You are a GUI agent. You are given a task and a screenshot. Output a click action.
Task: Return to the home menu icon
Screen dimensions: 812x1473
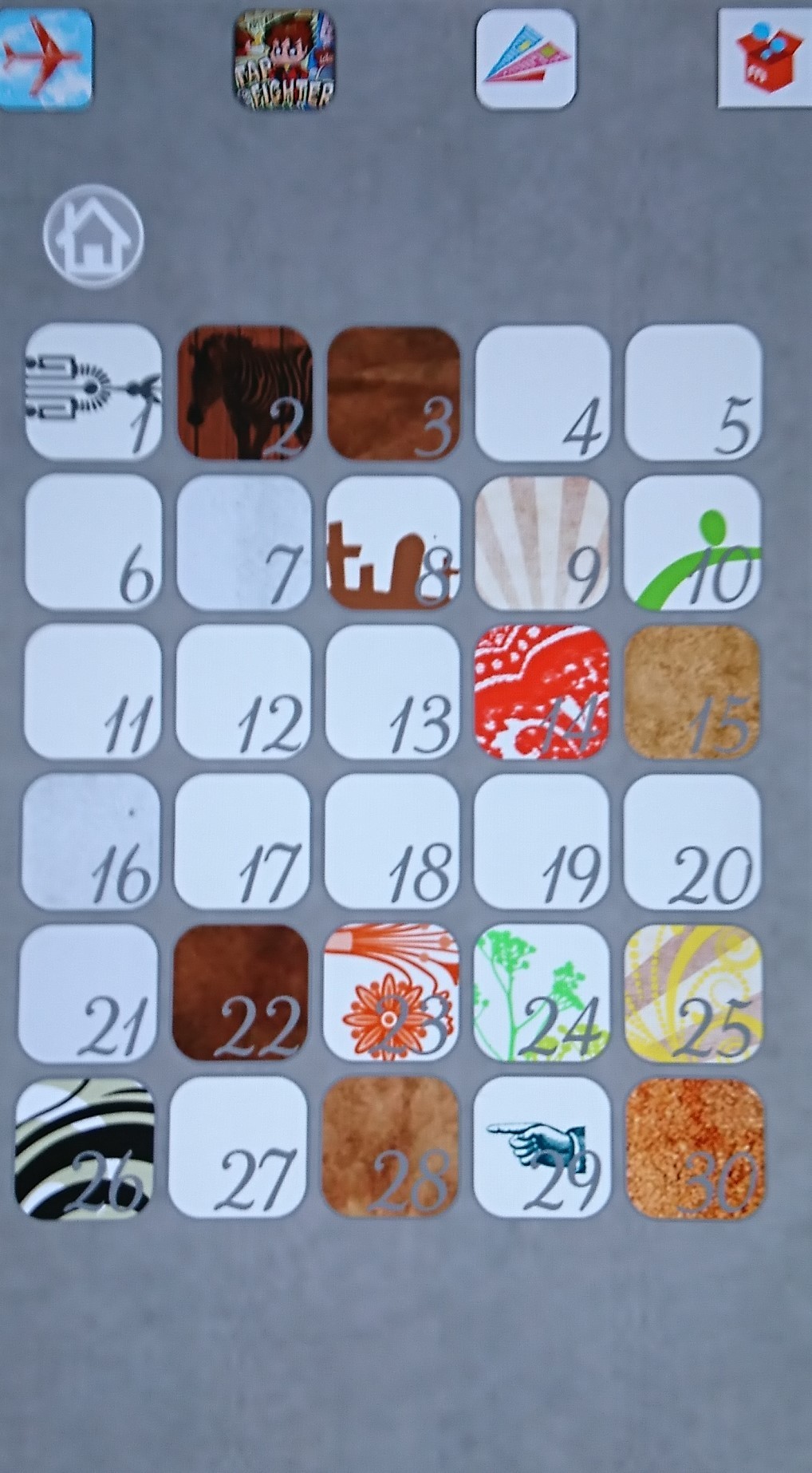(93, 236)
